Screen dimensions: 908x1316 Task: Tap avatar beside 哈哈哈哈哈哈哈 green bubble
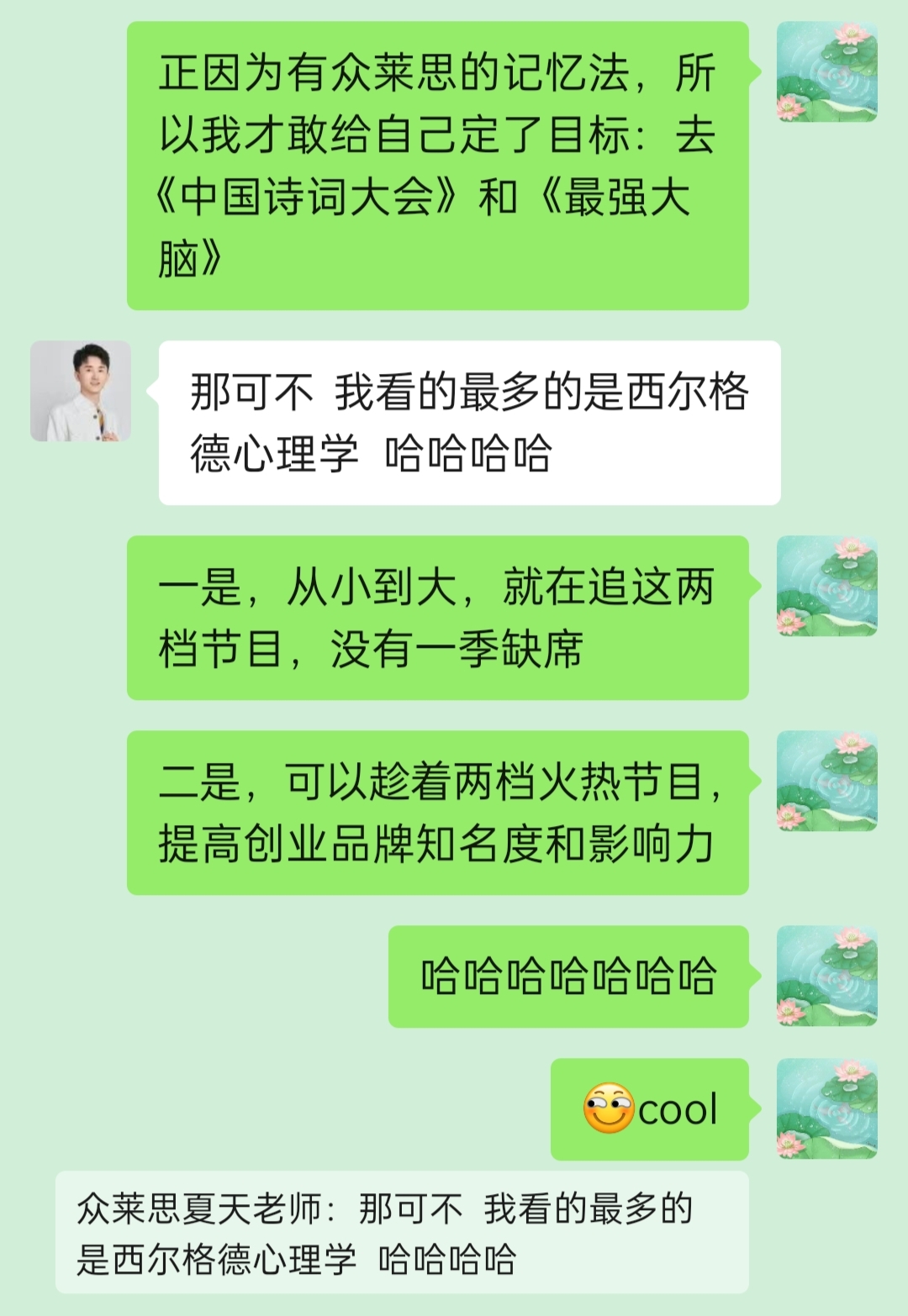(826, 976)
